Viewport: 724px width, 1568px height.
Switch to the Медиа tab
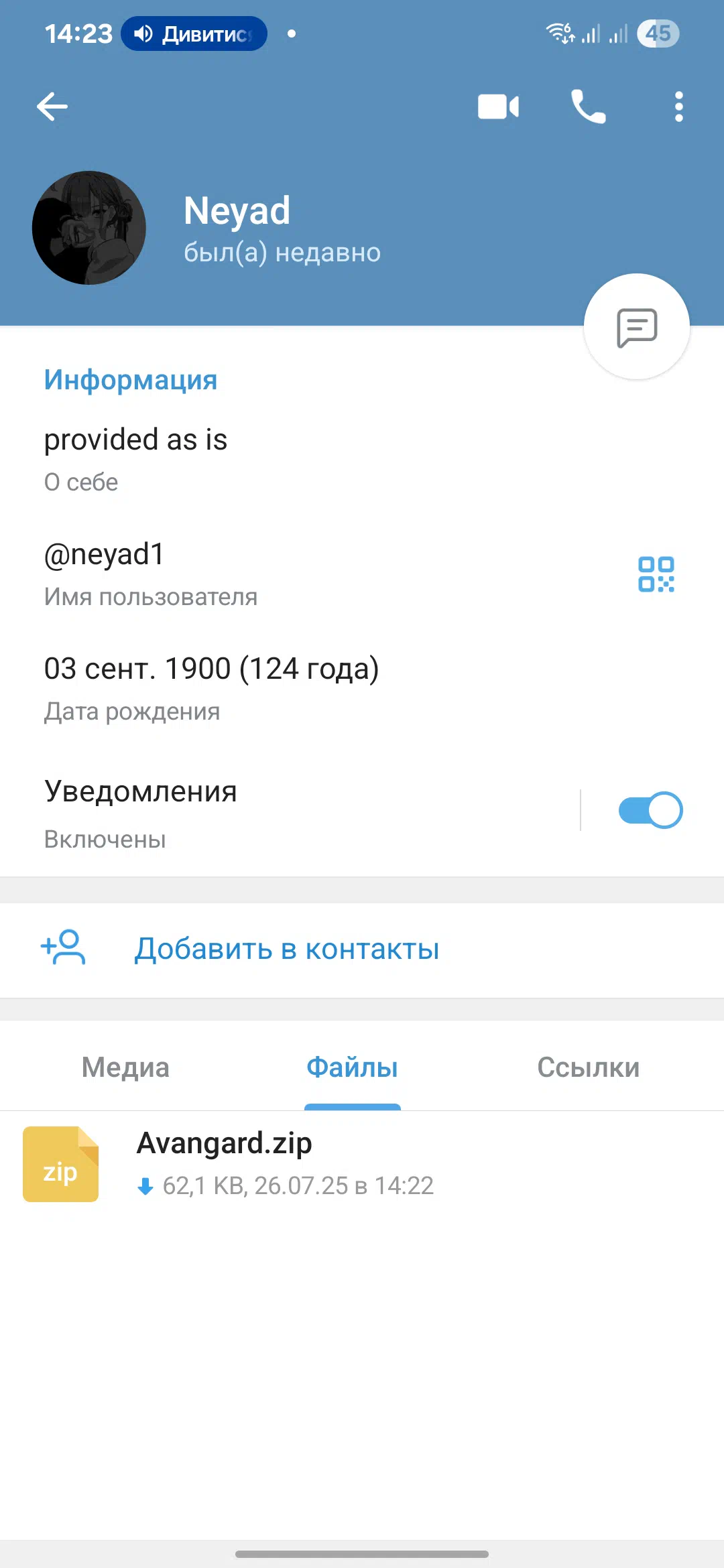click(125, 1067)
